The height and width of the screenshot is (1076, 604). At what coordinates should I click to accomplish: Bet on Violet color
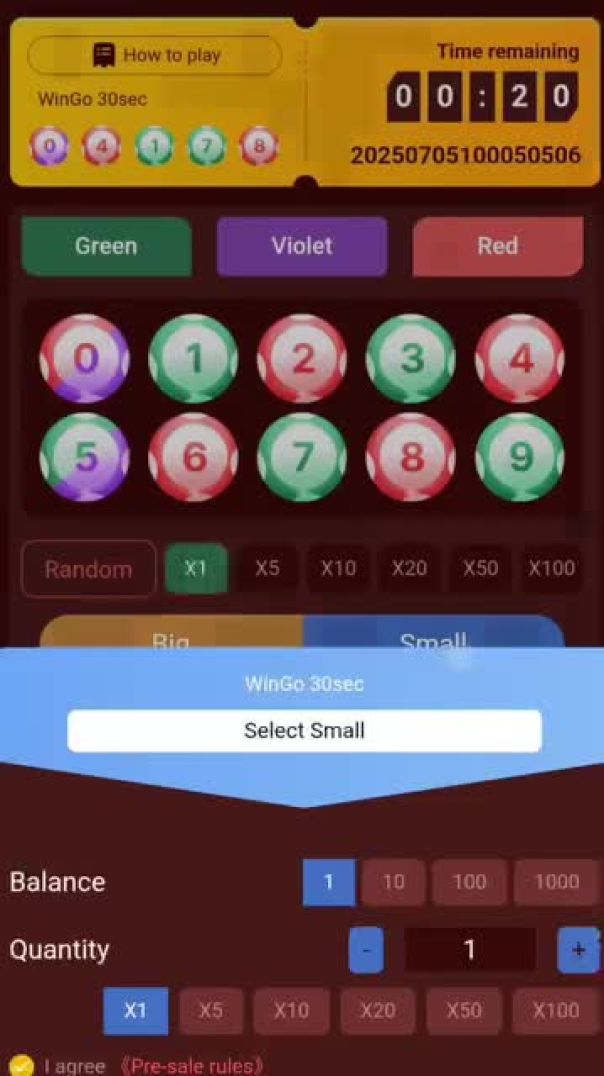coord(301,246)
